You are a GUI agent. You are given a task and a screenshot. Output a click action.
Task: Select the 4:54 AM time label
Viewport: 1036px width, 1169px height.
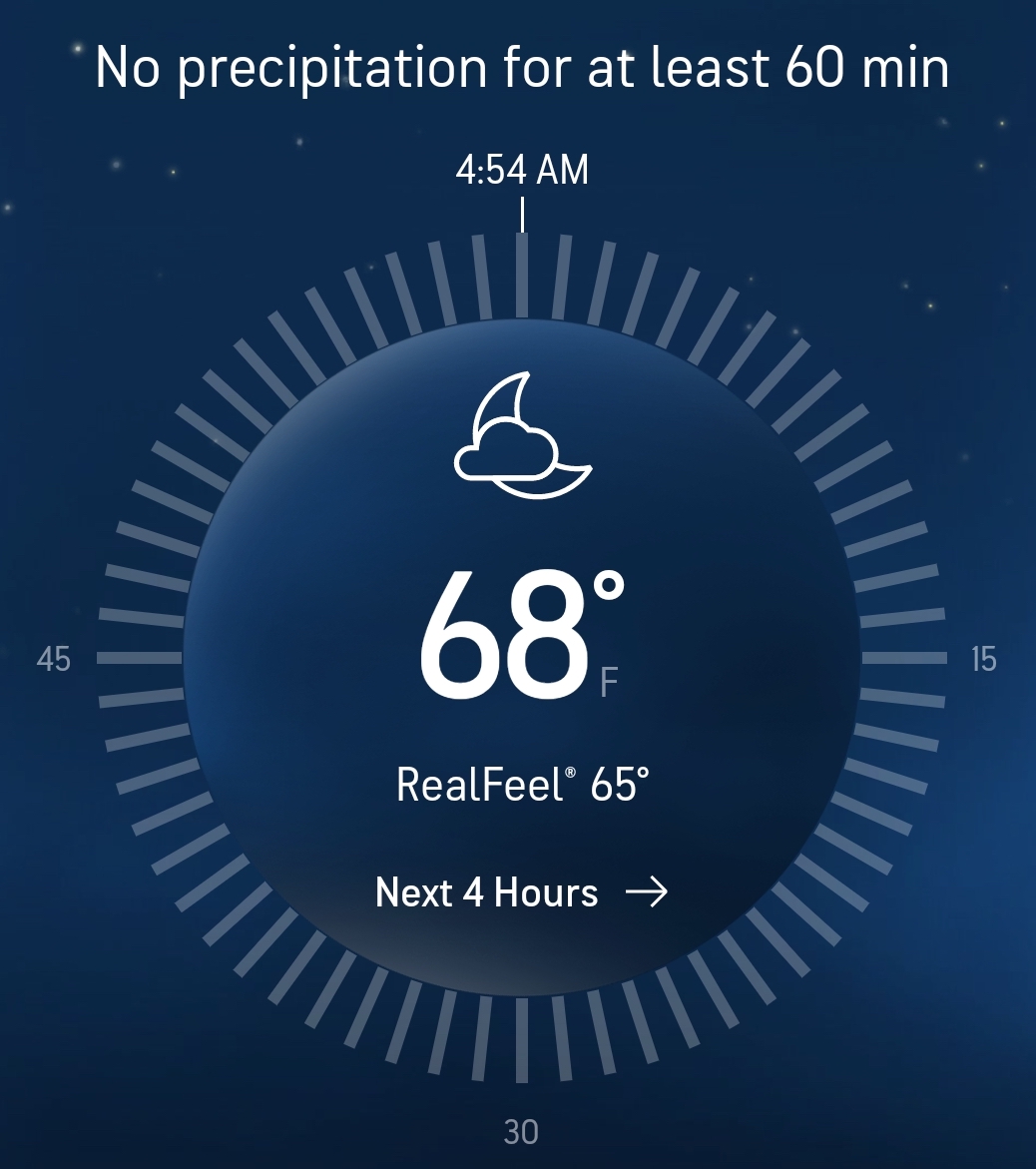522,169
